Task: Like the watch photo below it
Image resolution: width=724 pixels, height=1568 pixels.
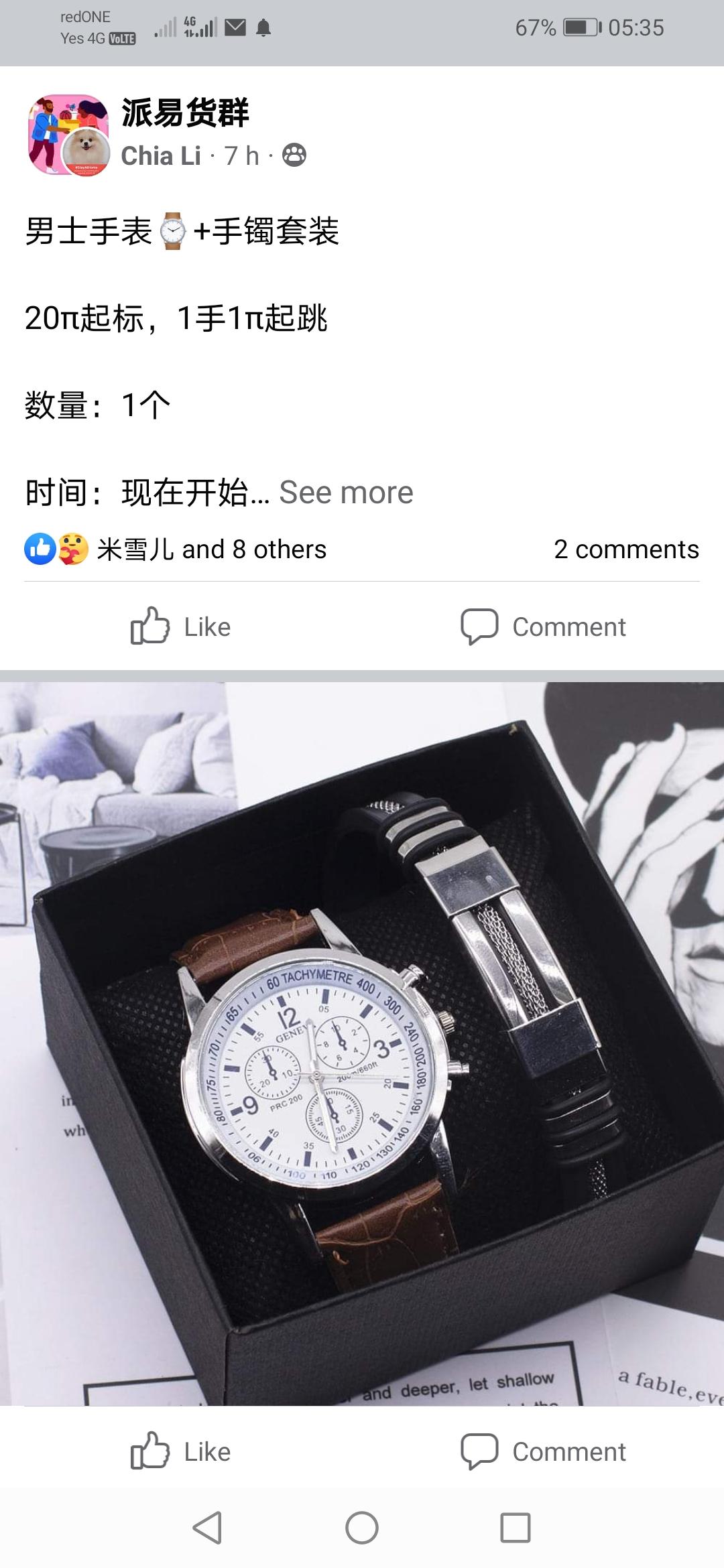Action: click(181, 1452)
